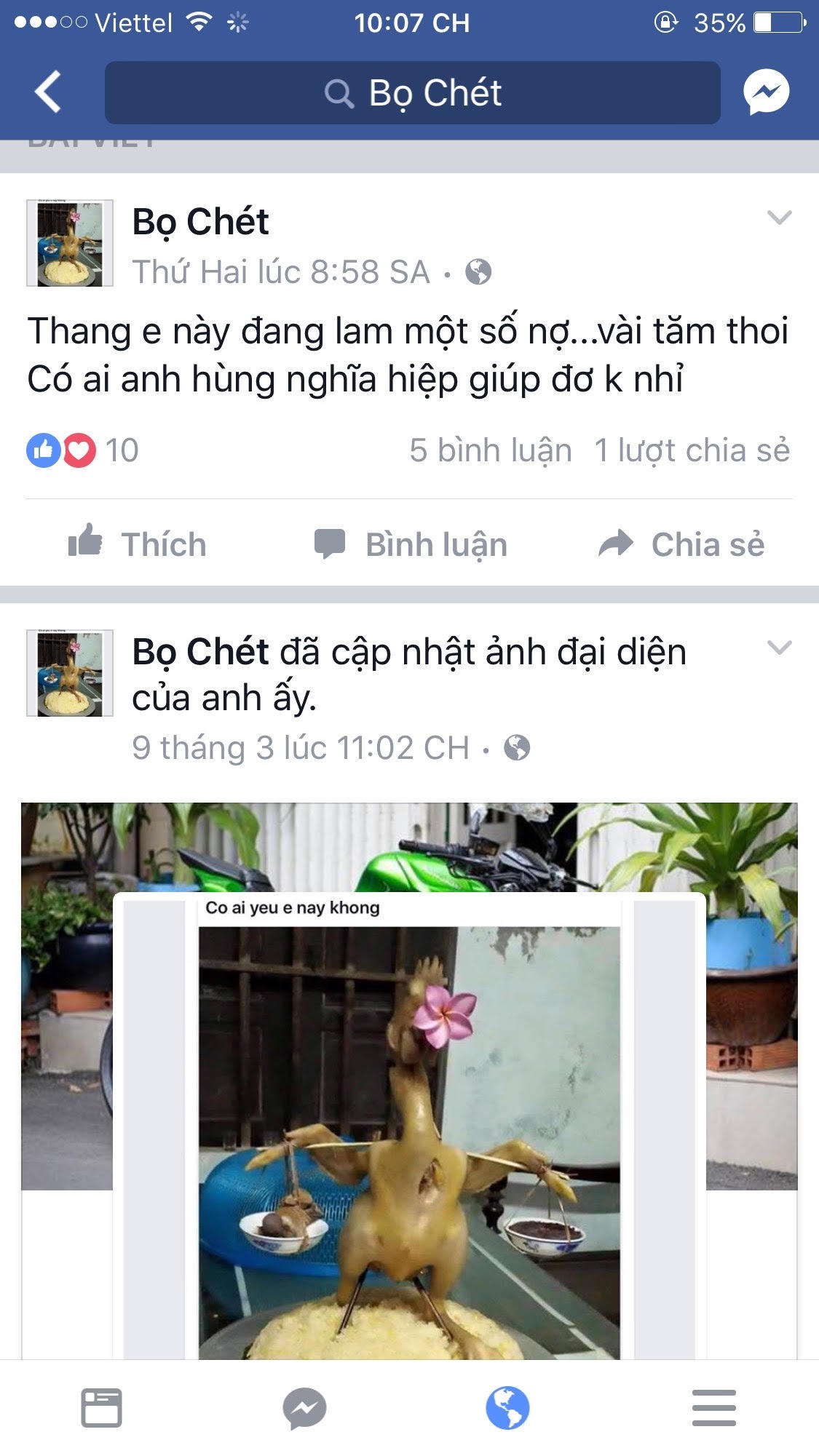Tap Chia sẻ on the first post

pos(684,544)
